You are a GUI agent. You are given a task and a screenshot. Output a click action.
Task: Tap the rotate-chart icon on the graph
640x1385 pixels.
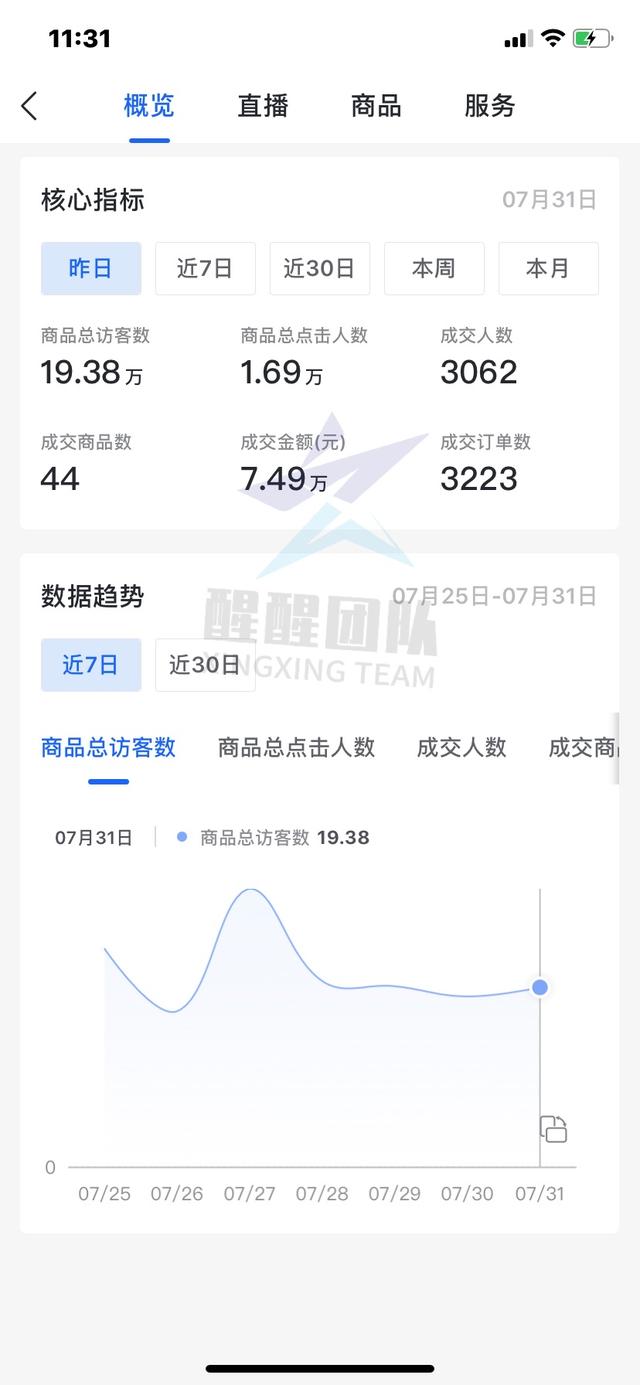[553, 1129]
